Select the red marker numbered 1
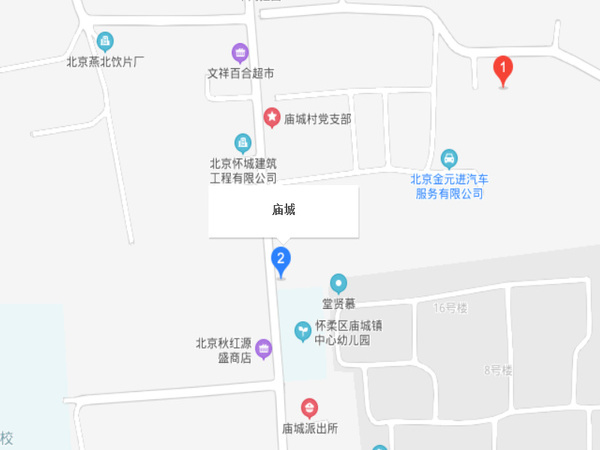This screenshot has width=600, height=450. [505, 71]
